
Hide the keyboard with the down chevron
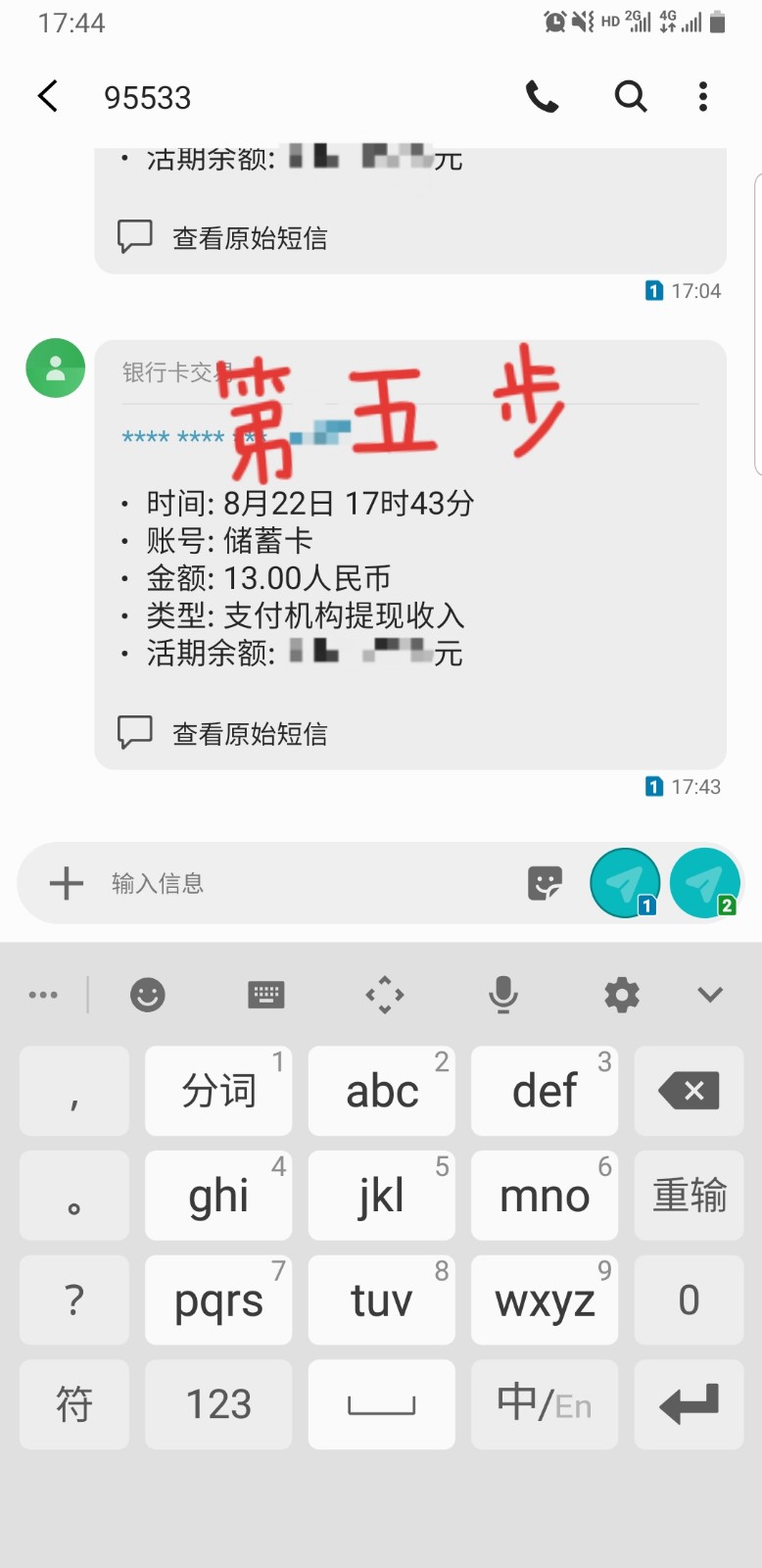(710, 995)
